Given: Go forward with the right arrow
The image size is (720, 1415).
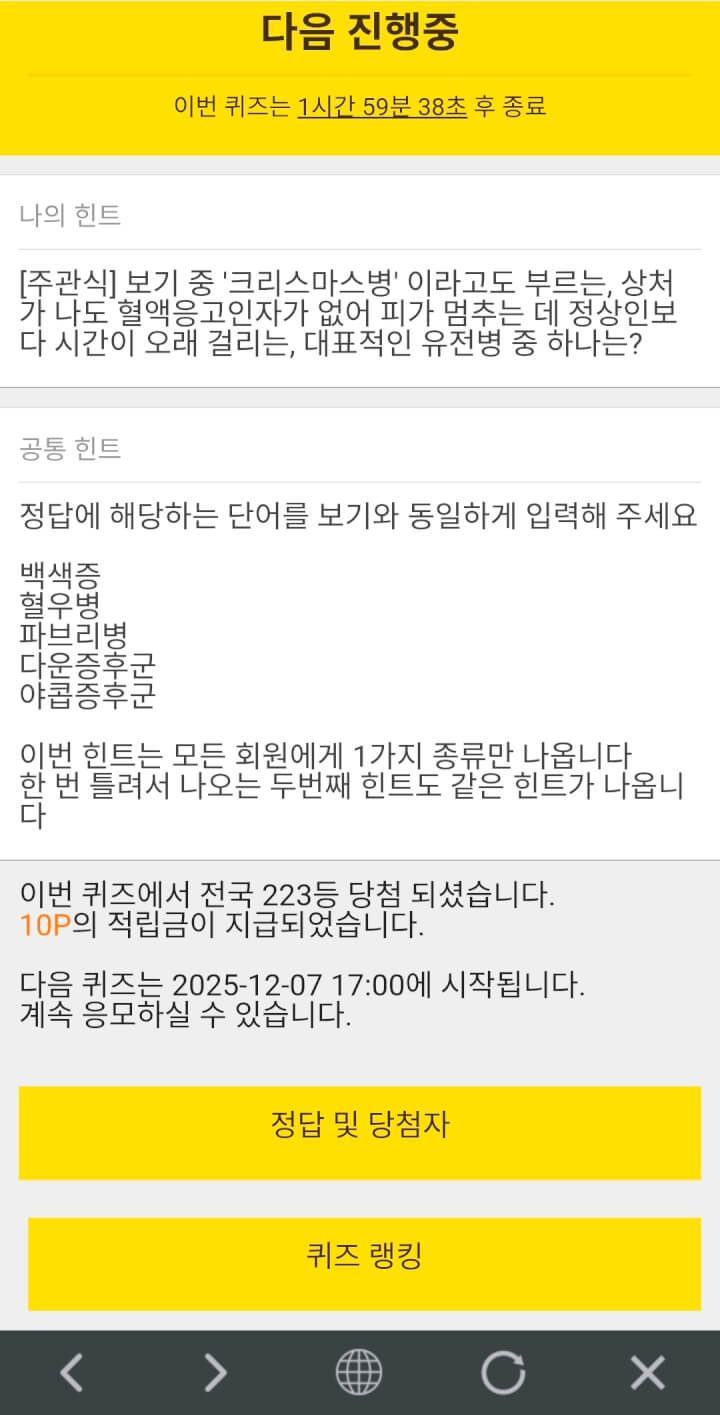Looking at the screenshot, I should (x=215, y=1372).
